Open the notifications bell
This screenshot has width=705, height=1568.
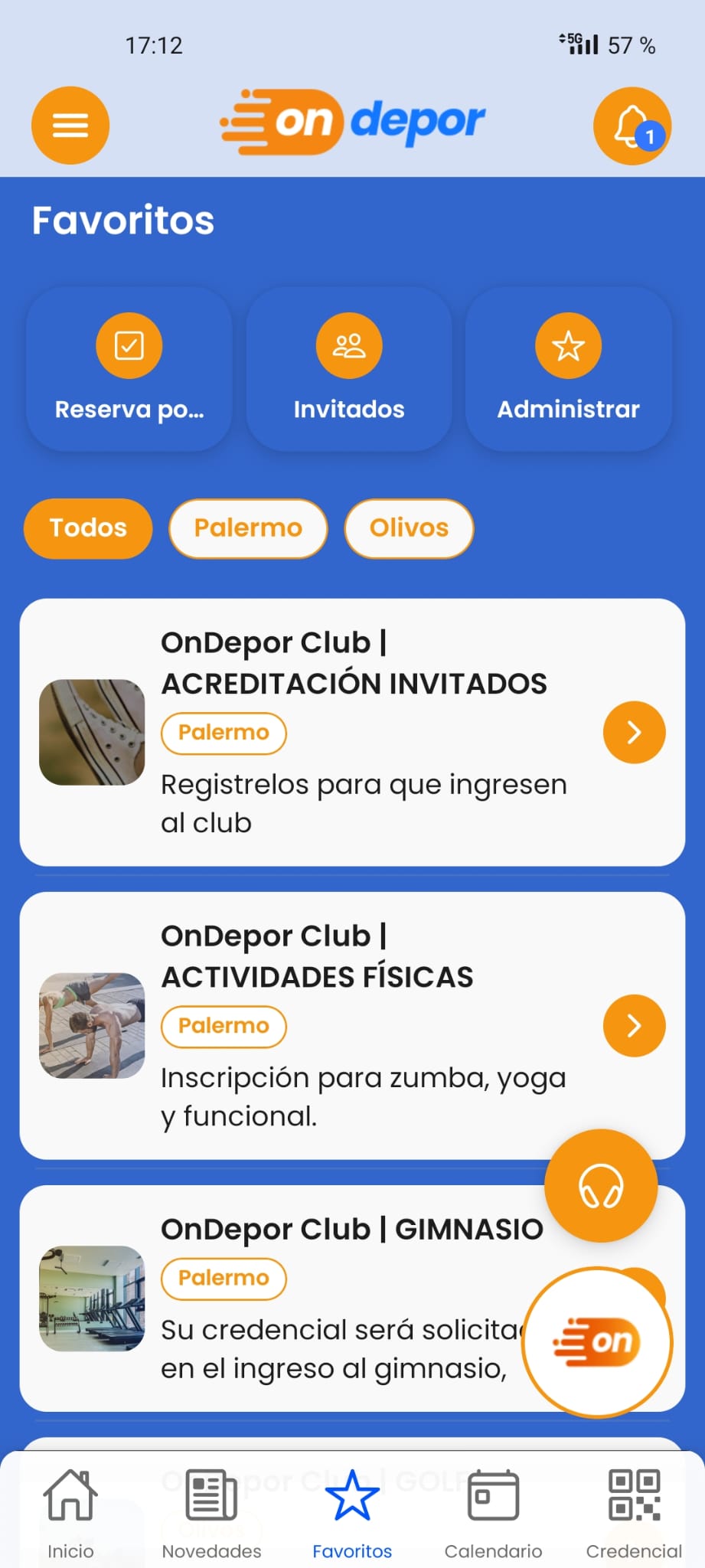pos(632,126)
